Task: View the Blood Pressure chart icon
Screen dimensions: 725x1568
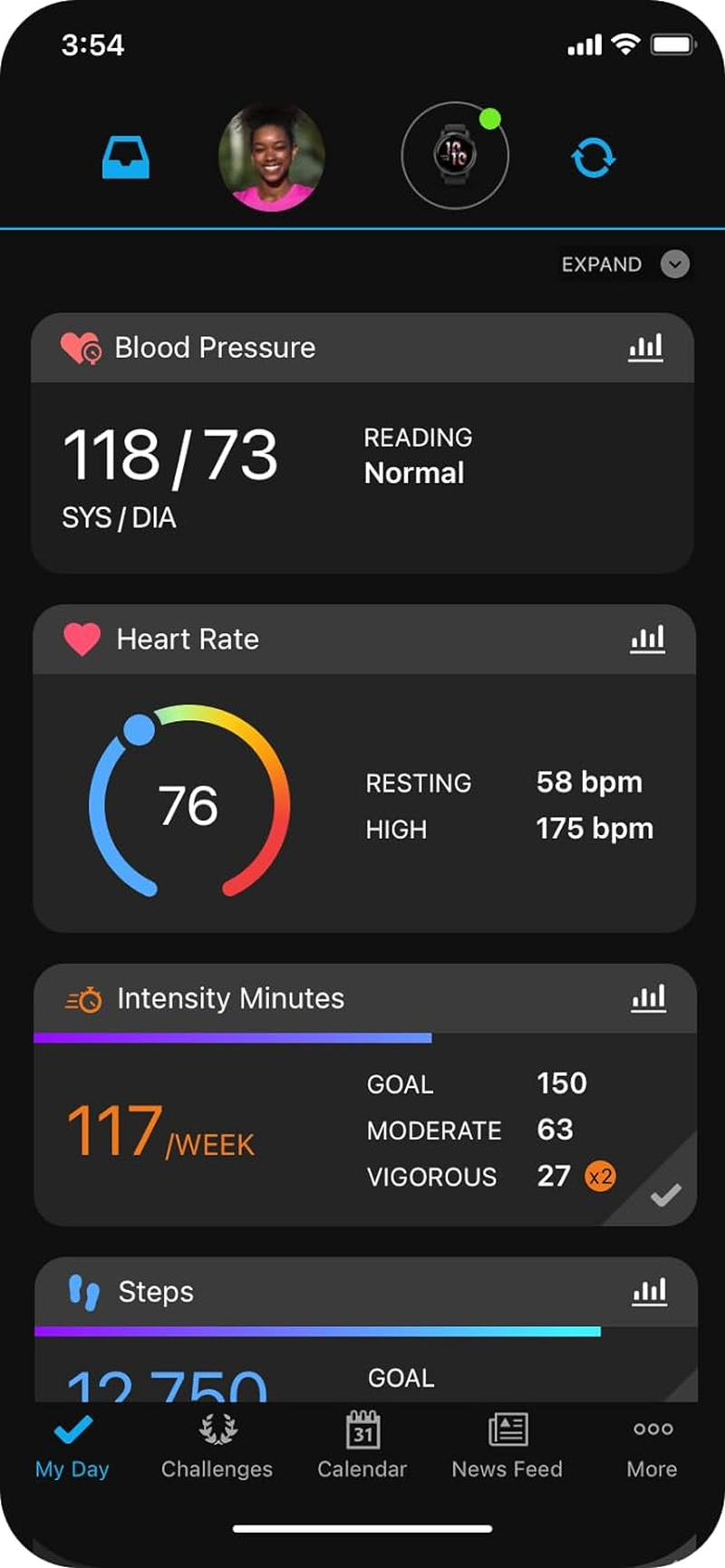Action: point(646,348)
